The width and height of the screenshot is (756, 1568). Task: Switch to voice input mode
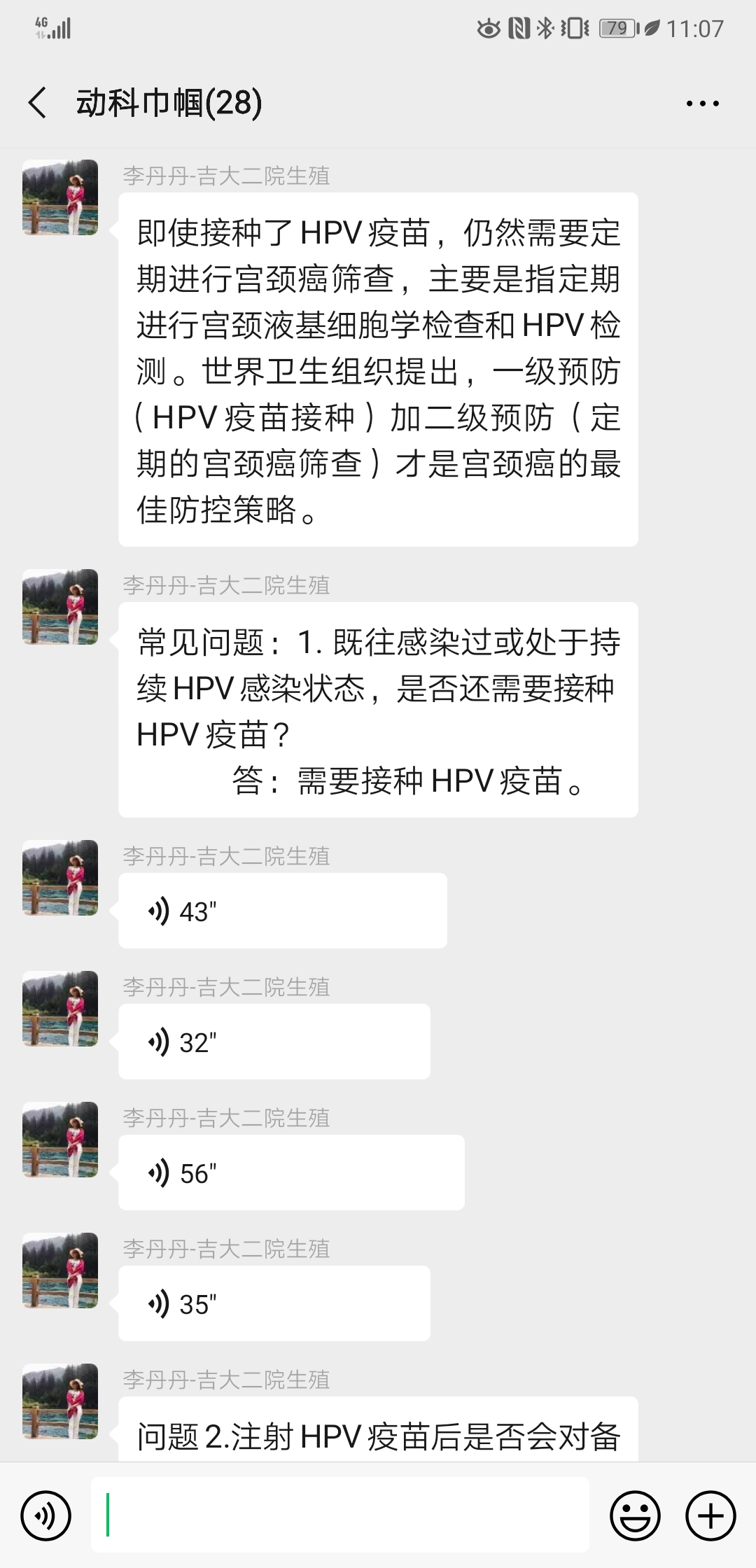point(46,1515)
